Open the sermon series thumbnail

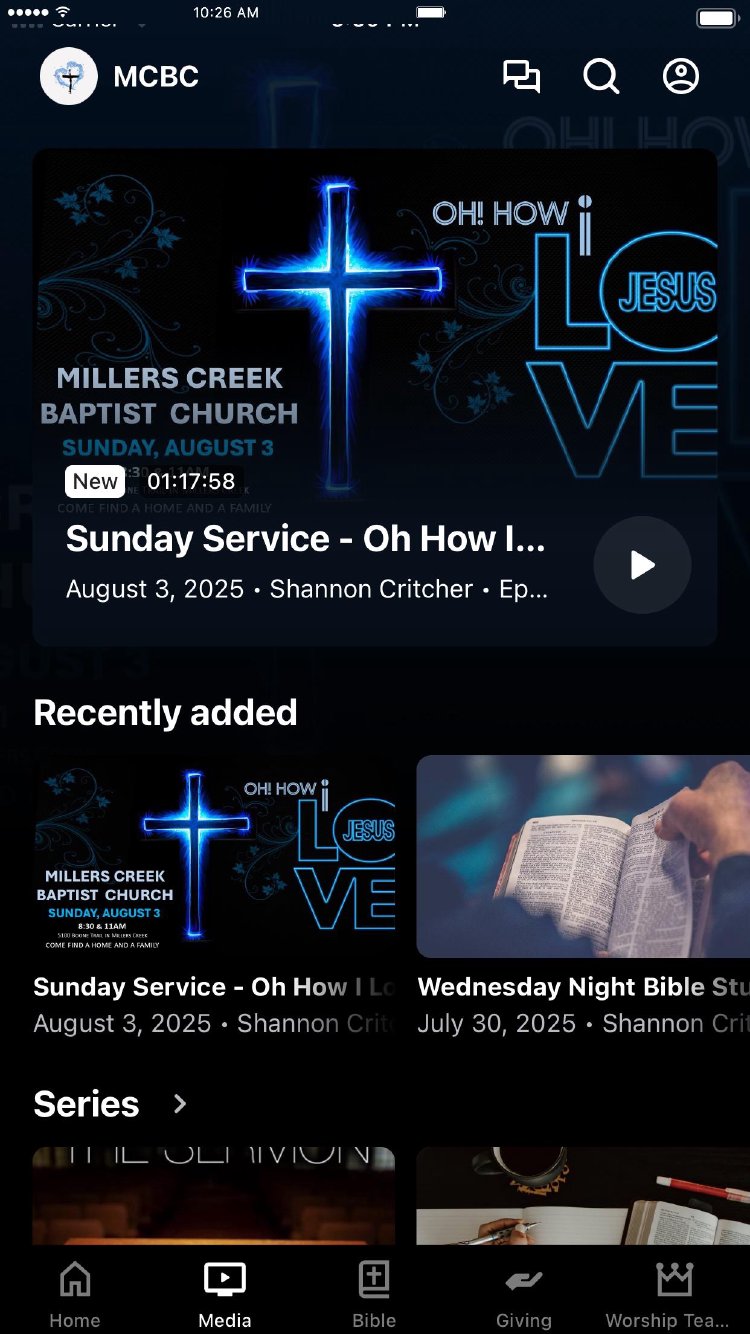tap(214, 1196)
